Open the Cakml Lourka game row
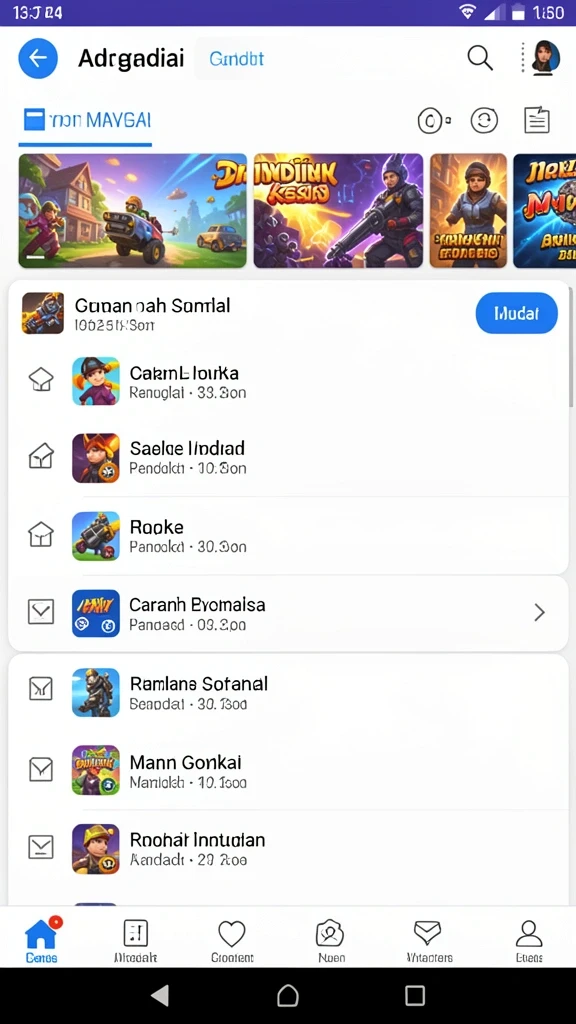Screen dimensions: 576x1024 [x=288, y=381]
